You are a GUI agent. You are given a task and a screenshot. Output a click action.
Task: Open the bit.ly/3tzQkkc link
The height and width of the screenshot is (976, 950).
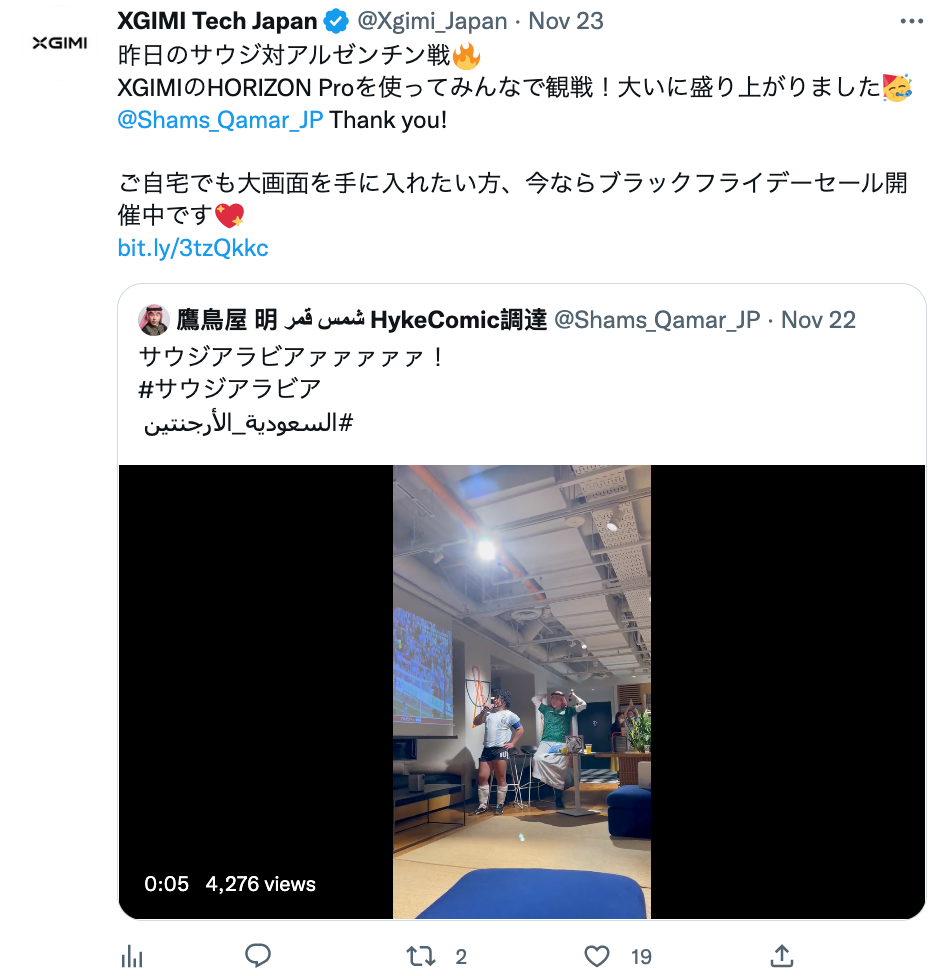(193, 248)
